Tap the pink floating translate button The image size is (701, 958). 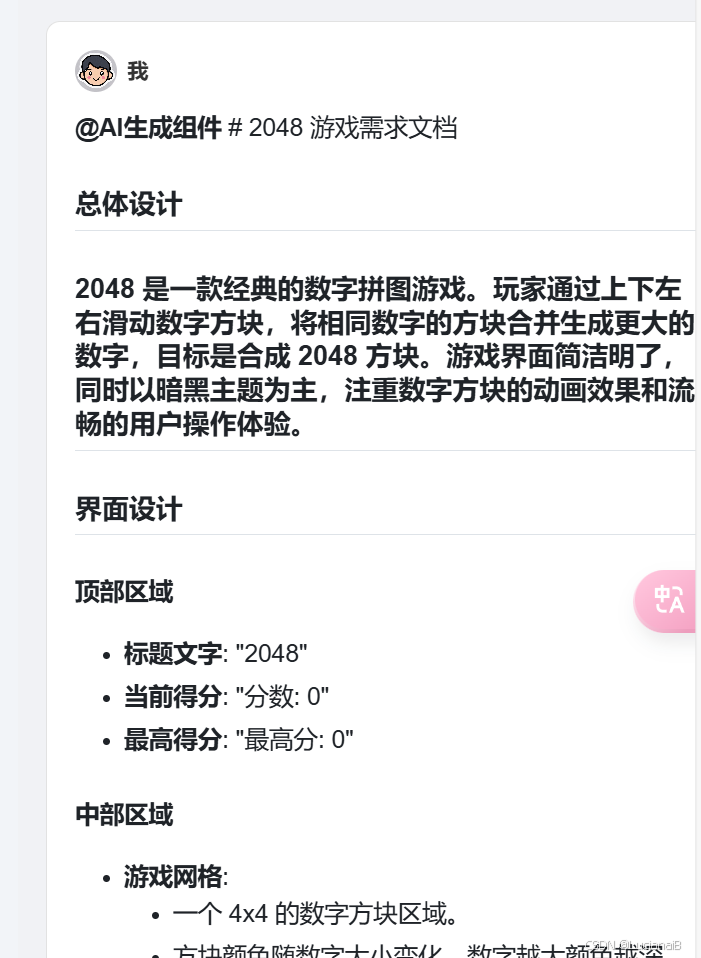pyautogui.click(x=668, y=601)
